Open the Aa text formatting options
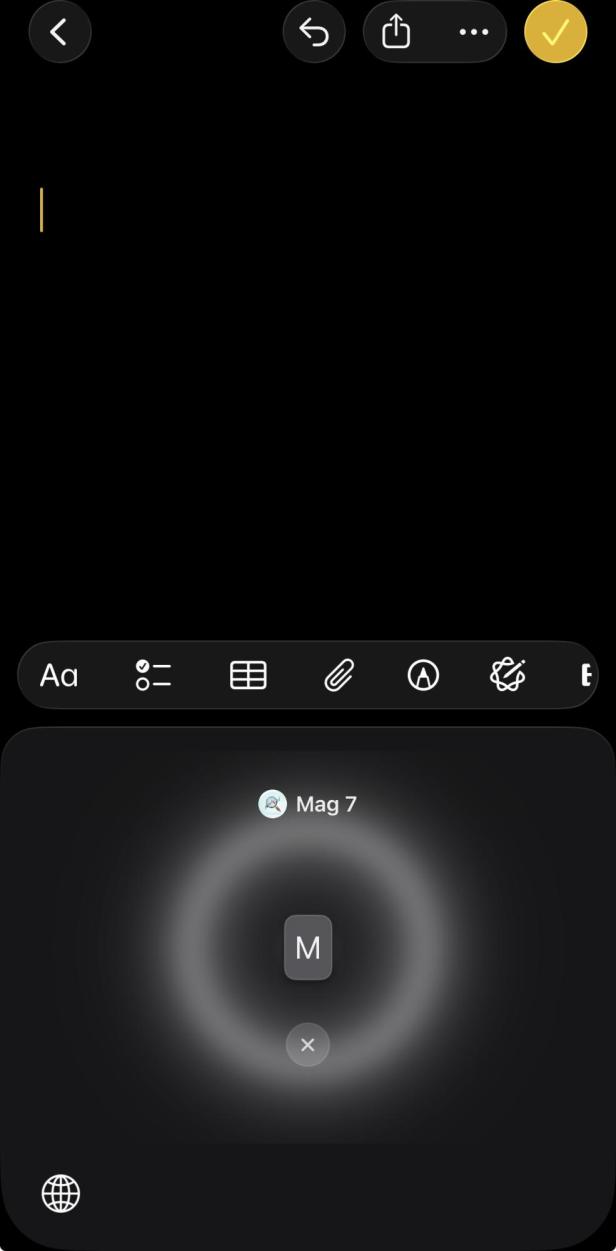Viewport: 616px width, 1251px height. (59, 676)
